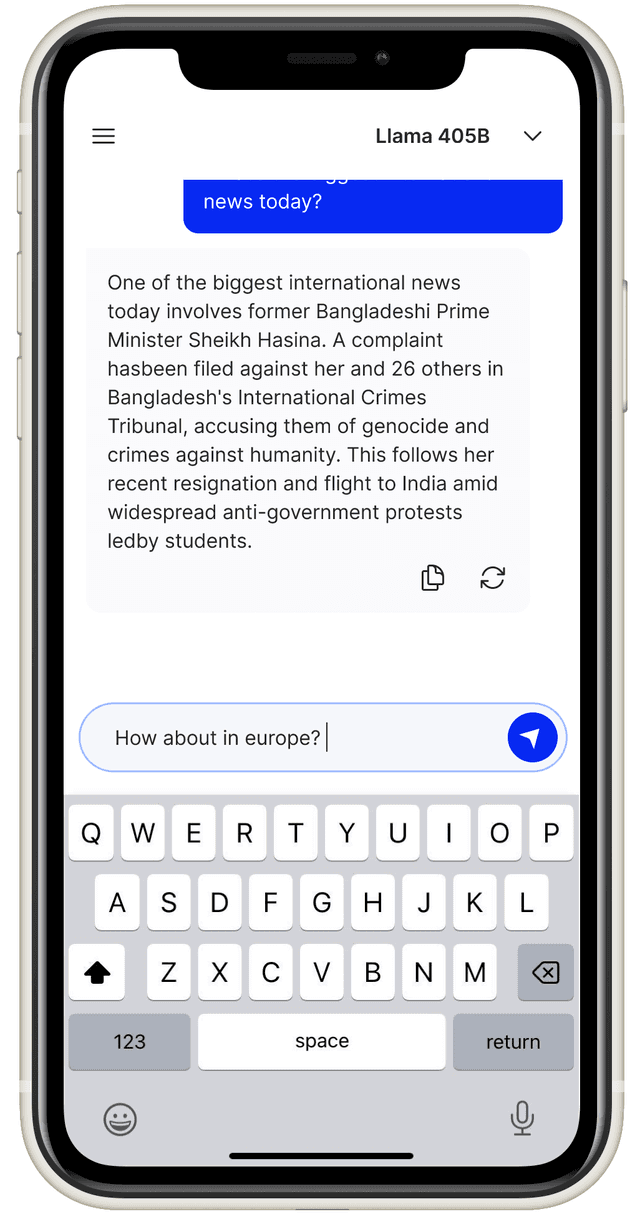Tap the backspace key
640x1219 pixels.
[x=545, y=972]
